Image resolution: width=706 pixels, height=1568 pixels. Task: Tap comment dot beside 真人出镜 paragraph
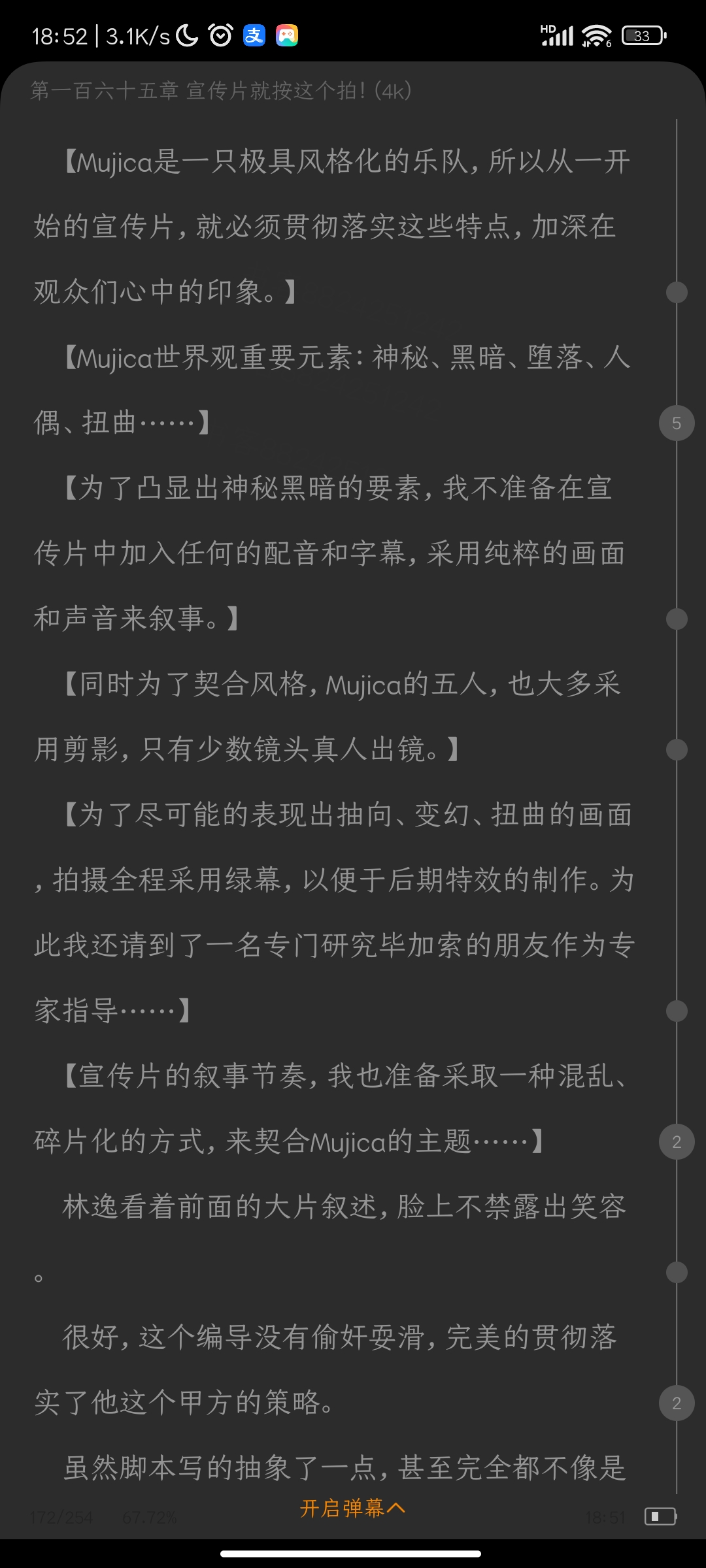click(x=677, y=749)
